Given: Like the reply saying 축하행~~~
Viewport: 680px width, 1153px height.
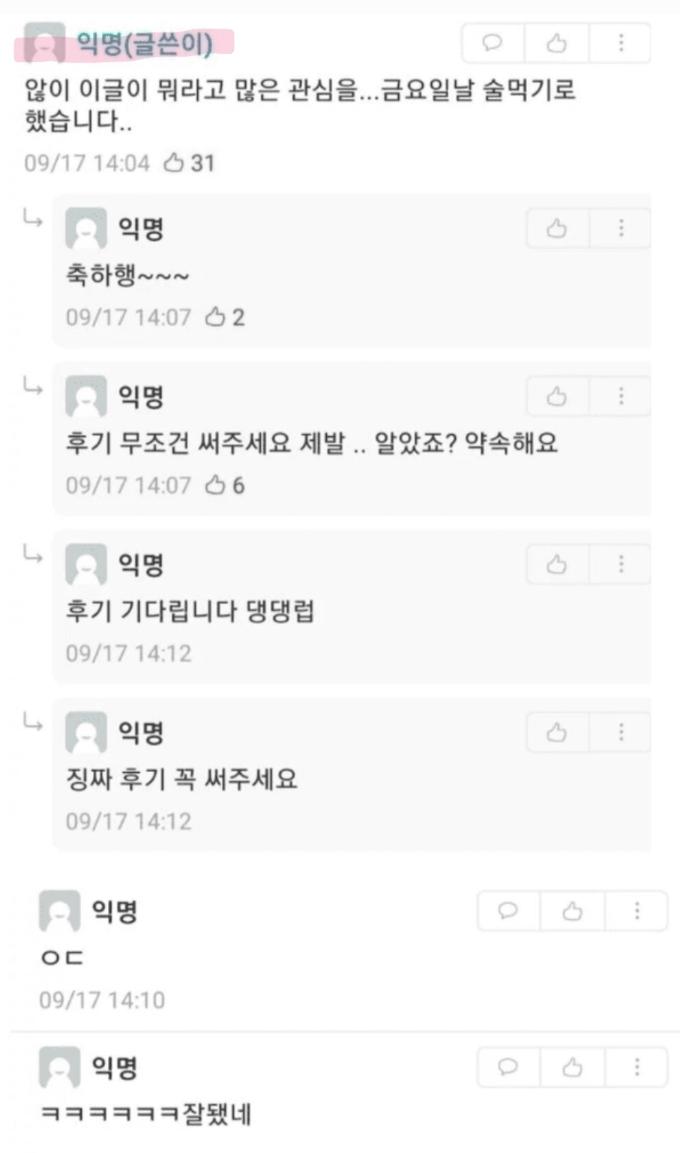Looking at the screenshot, I should [x=557, y=229].
